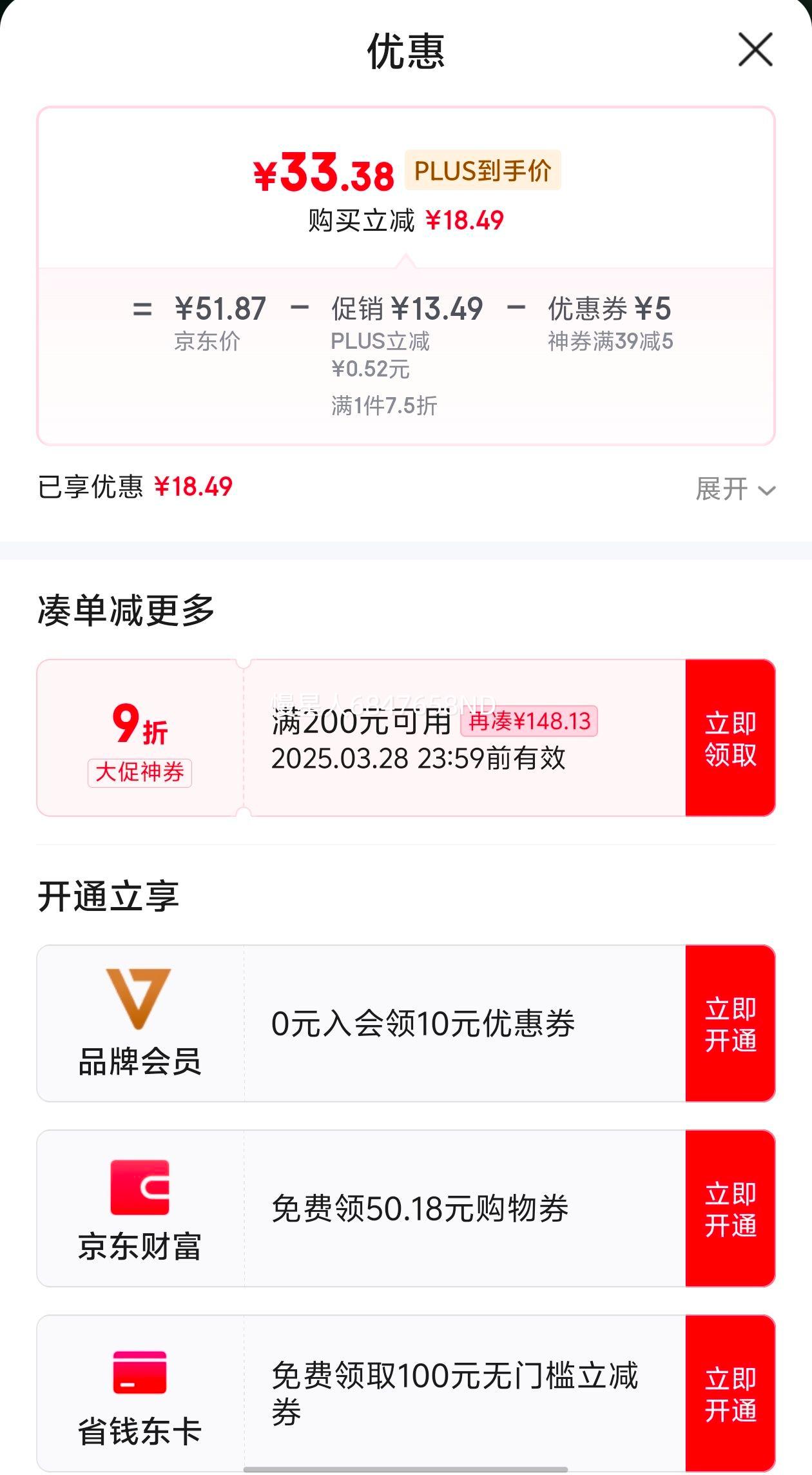Close the 优惠 discount panel
Screen dimensions: 812x1475
coord(755,50)
